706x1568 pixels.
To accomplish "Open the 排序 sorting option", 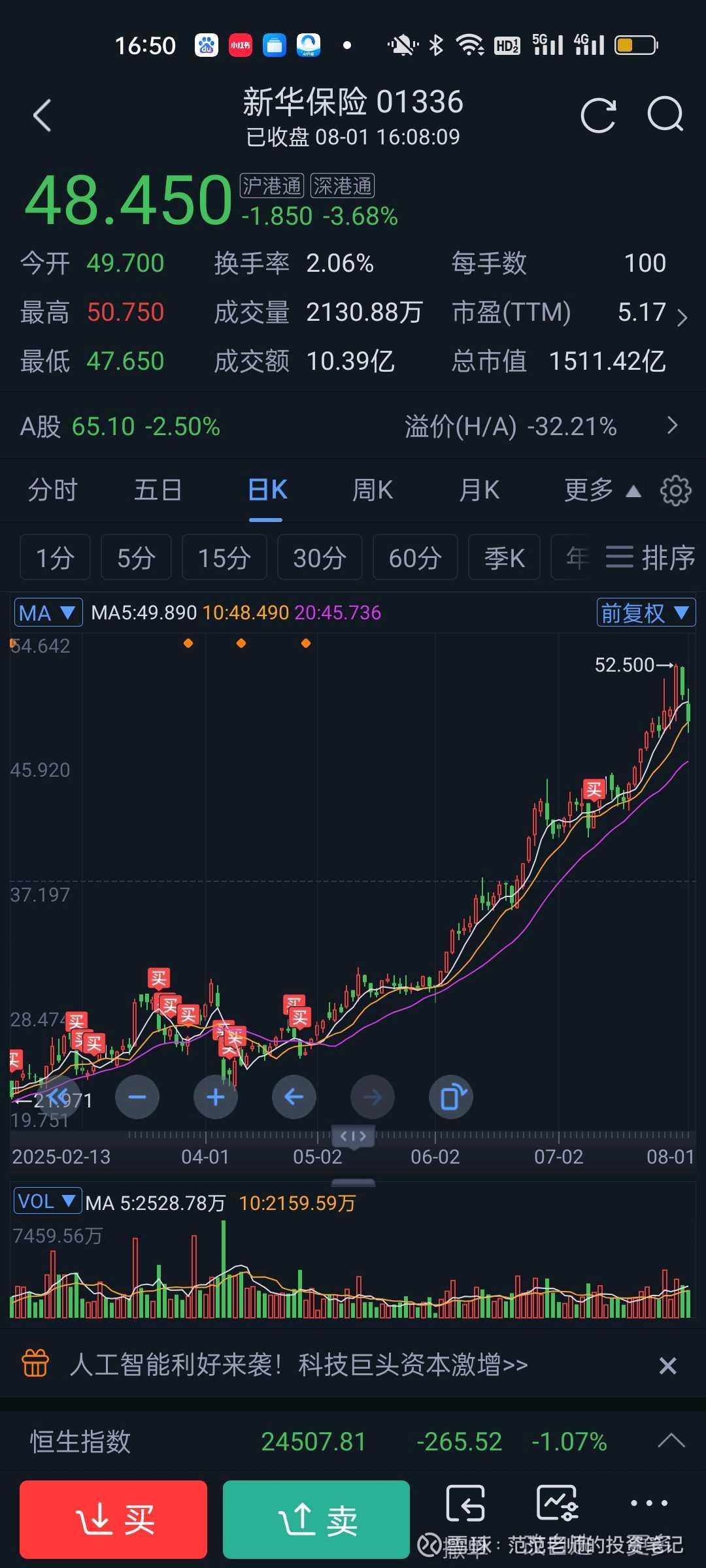I will click(650, 557).
